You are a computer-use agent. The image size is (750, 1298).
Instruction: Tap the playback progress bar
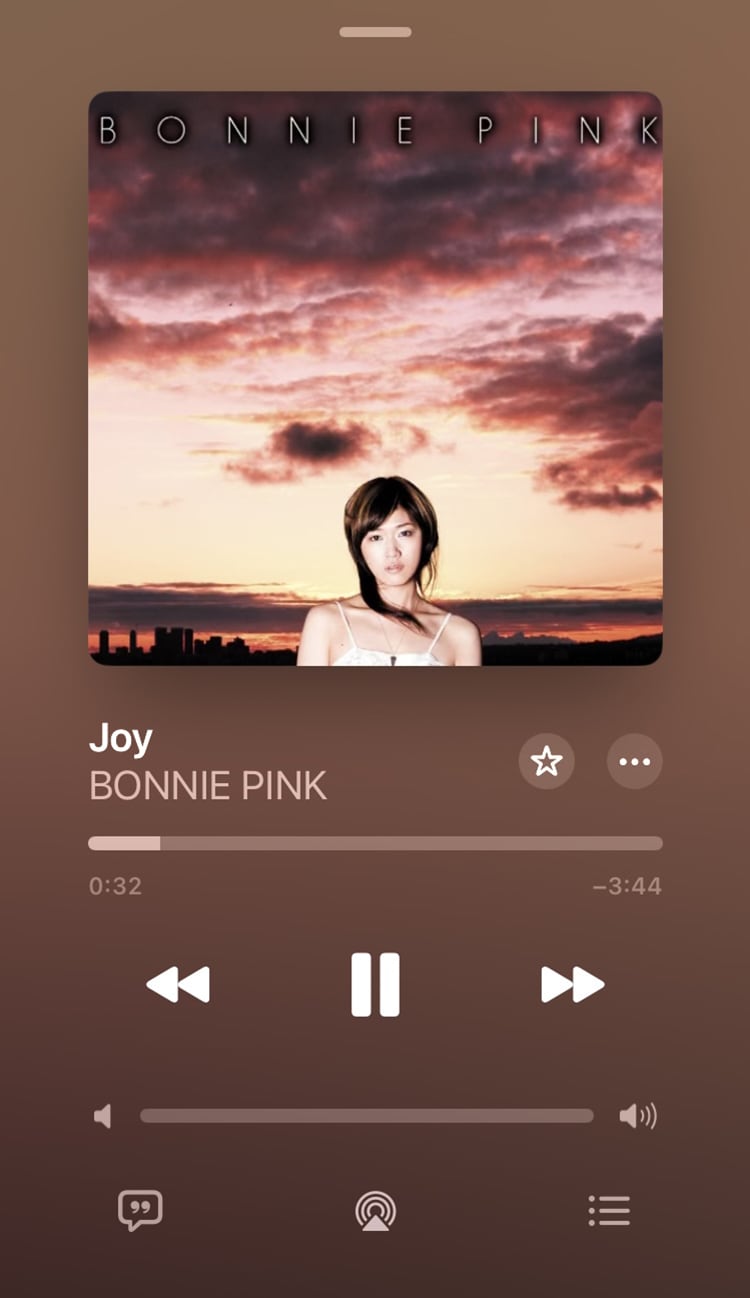(375, 843)
